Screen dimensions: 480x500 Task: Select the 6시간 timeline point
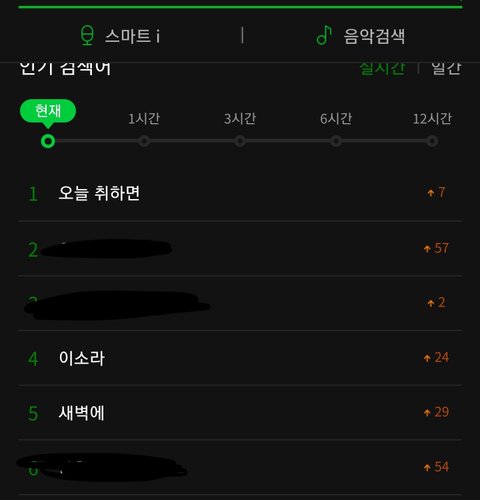click(336, 141)
